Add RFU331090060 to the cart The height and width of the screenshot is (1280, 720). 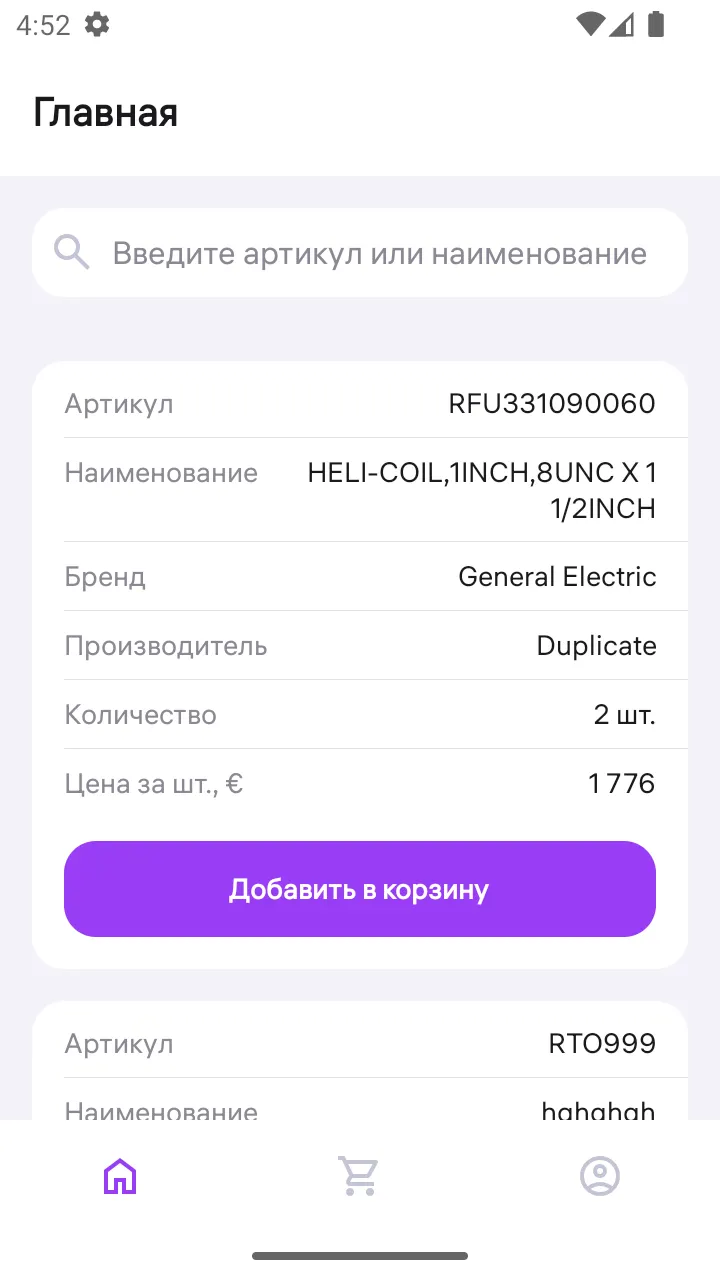click(x=360, y=889)
